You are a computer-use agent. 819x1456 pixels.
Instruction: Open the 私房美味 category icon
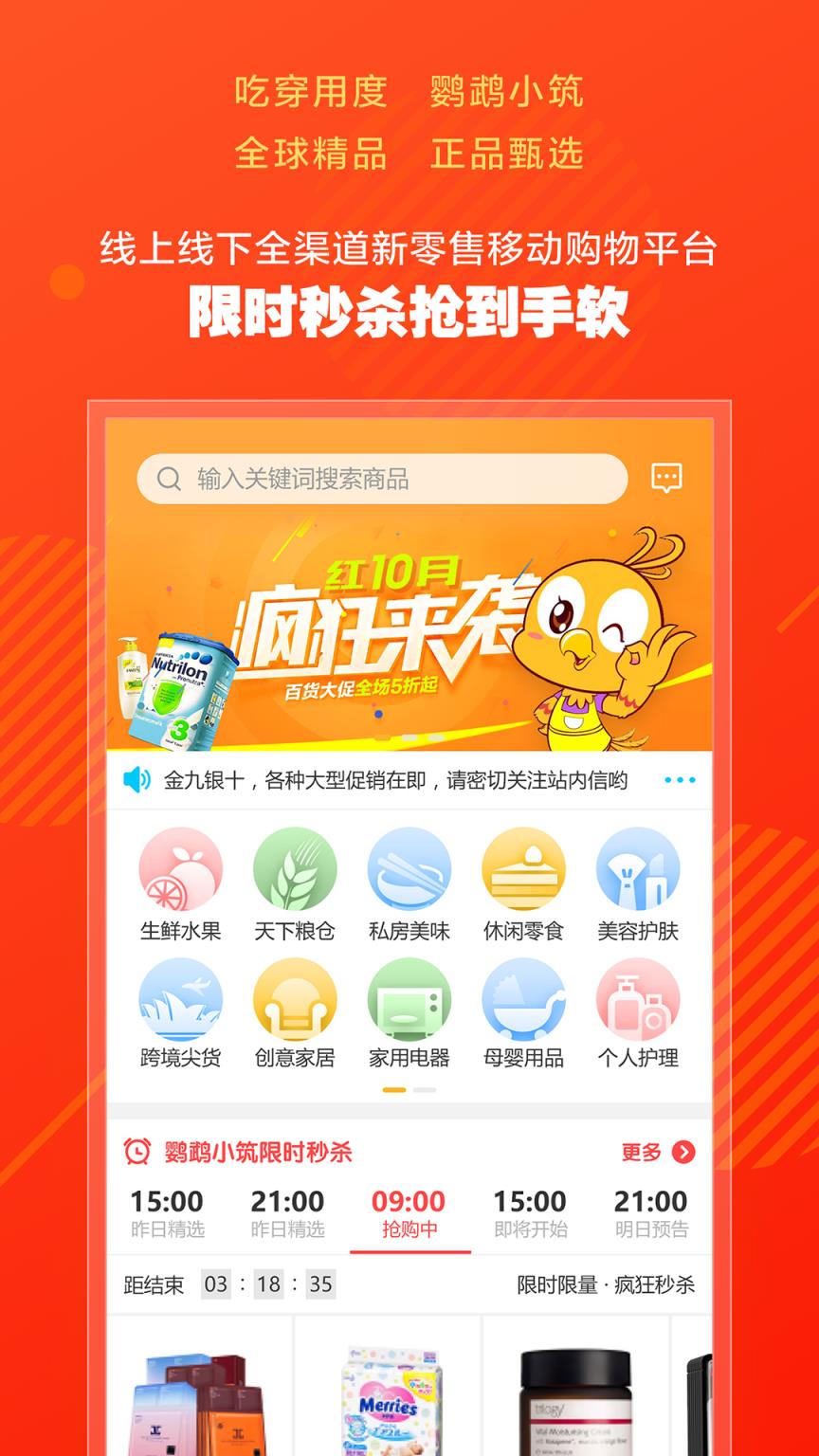click(x=409, y=867)
